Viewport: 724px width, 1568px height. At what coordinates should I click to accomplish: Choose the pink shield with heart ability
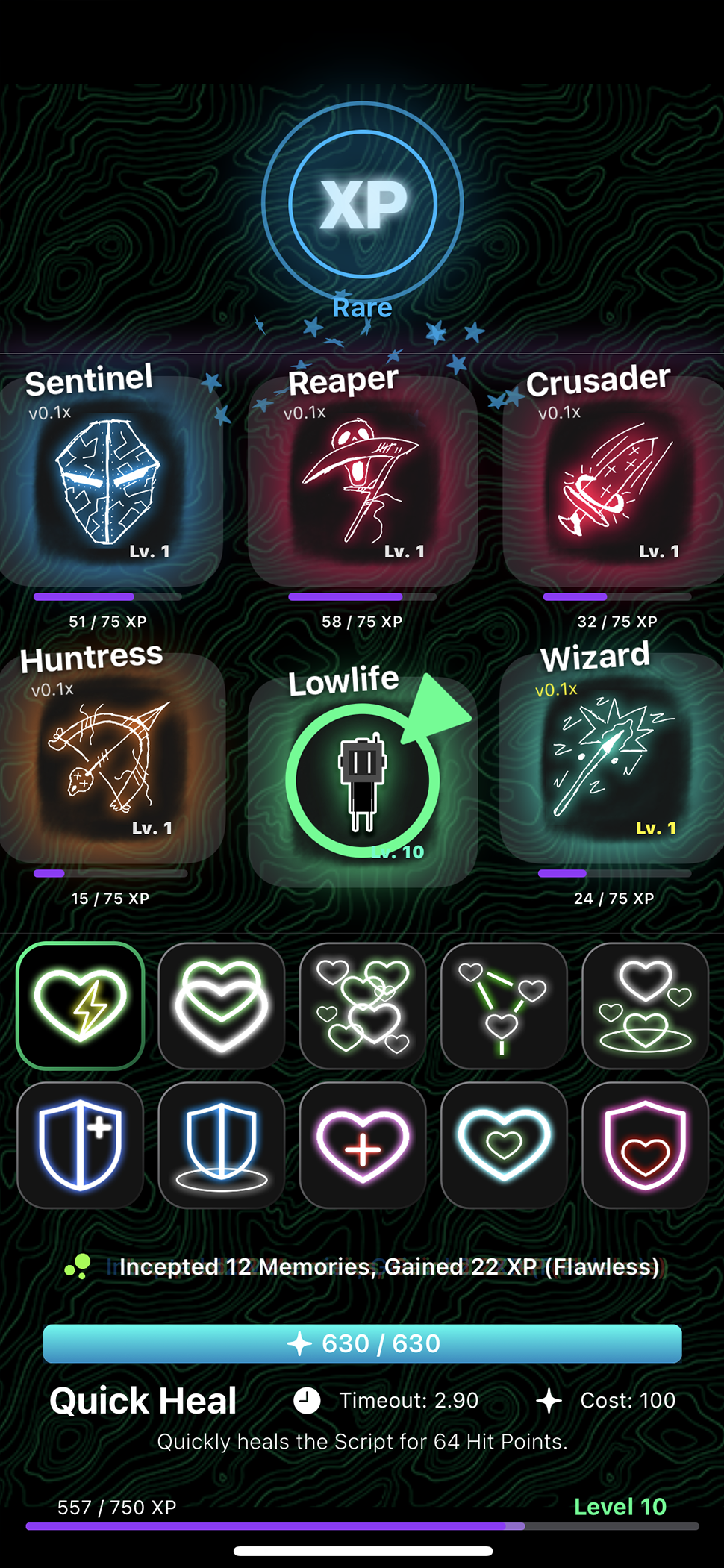pyautogui.click(x=645, y=1145)
